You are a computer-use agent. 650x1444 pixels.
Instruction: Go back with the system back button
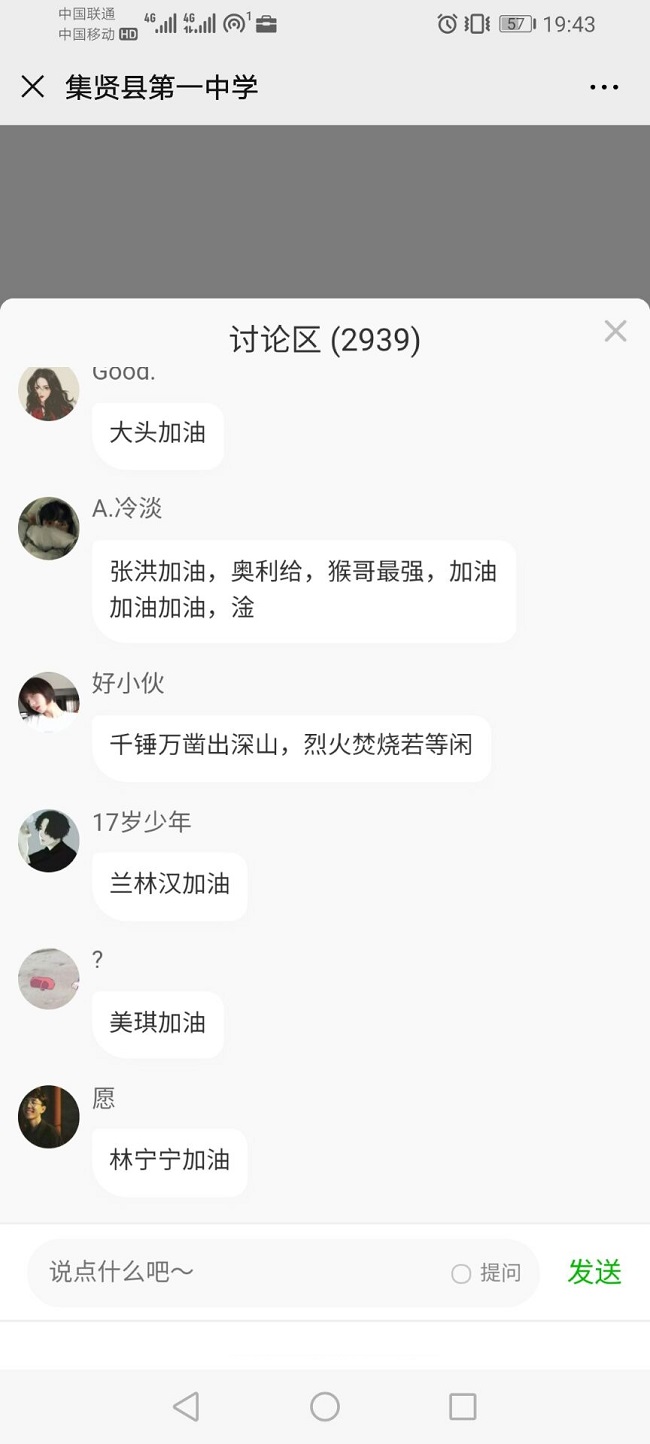click(x=186, y=1407)
